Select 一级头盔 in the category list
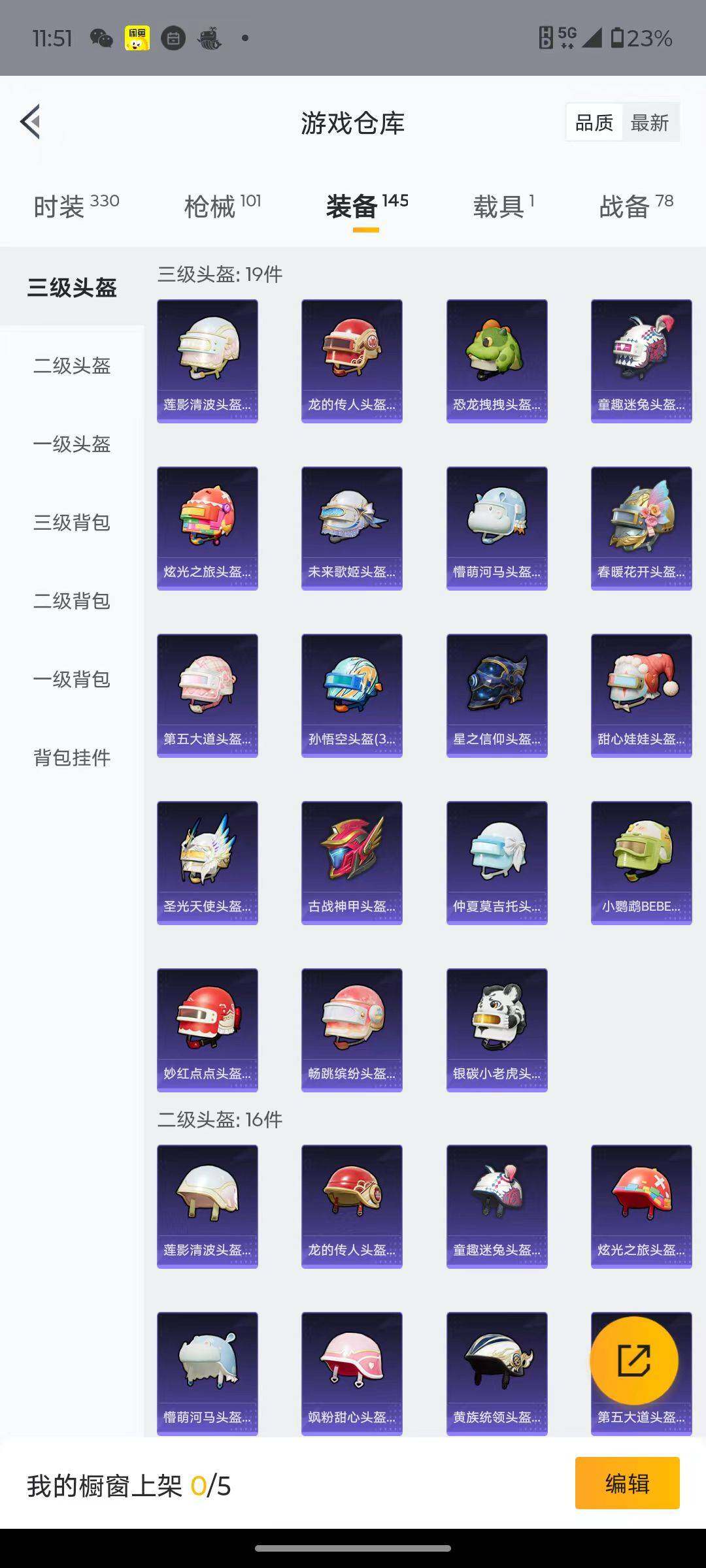706x1568 pixels. click(x=72, y=445)
